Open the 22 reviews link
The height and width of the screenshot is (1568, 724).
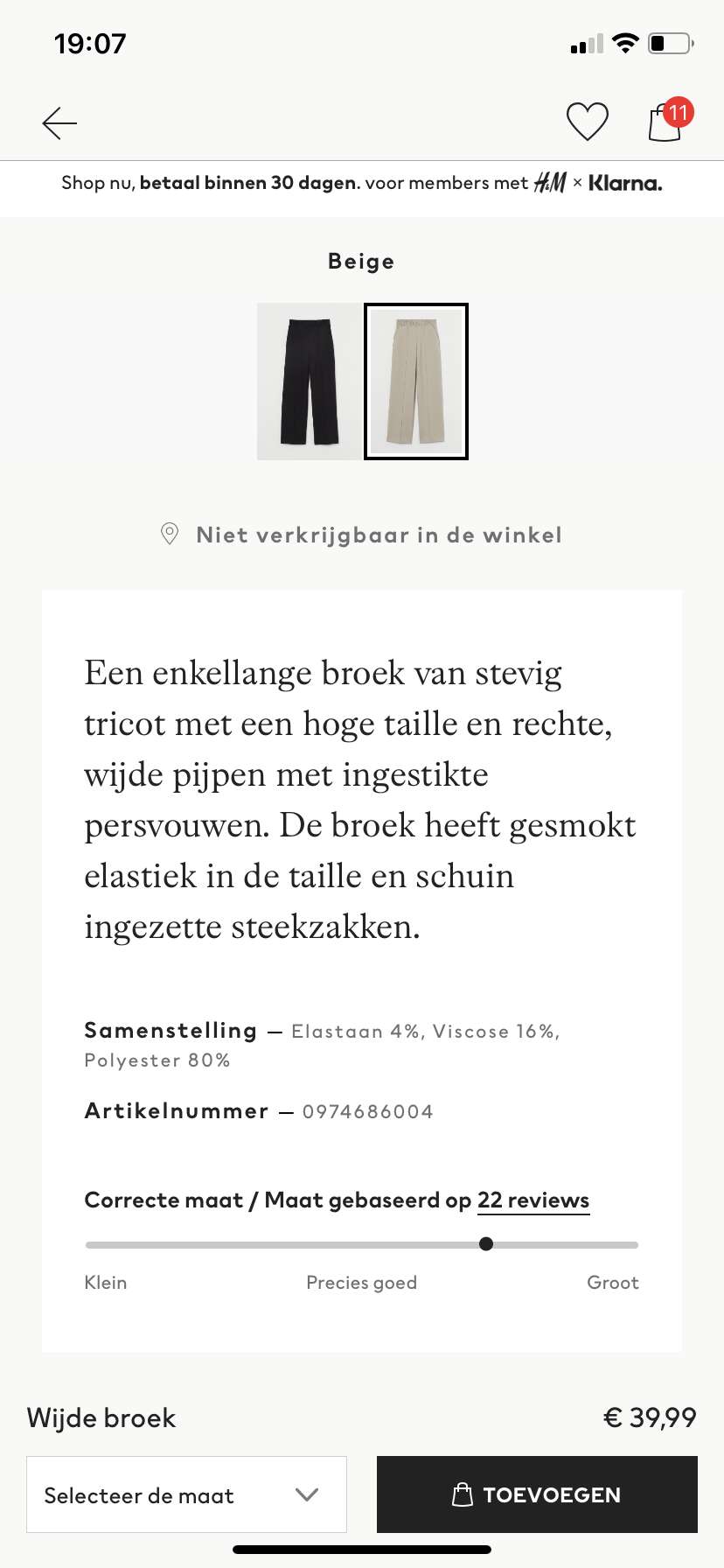[533, 1200]
